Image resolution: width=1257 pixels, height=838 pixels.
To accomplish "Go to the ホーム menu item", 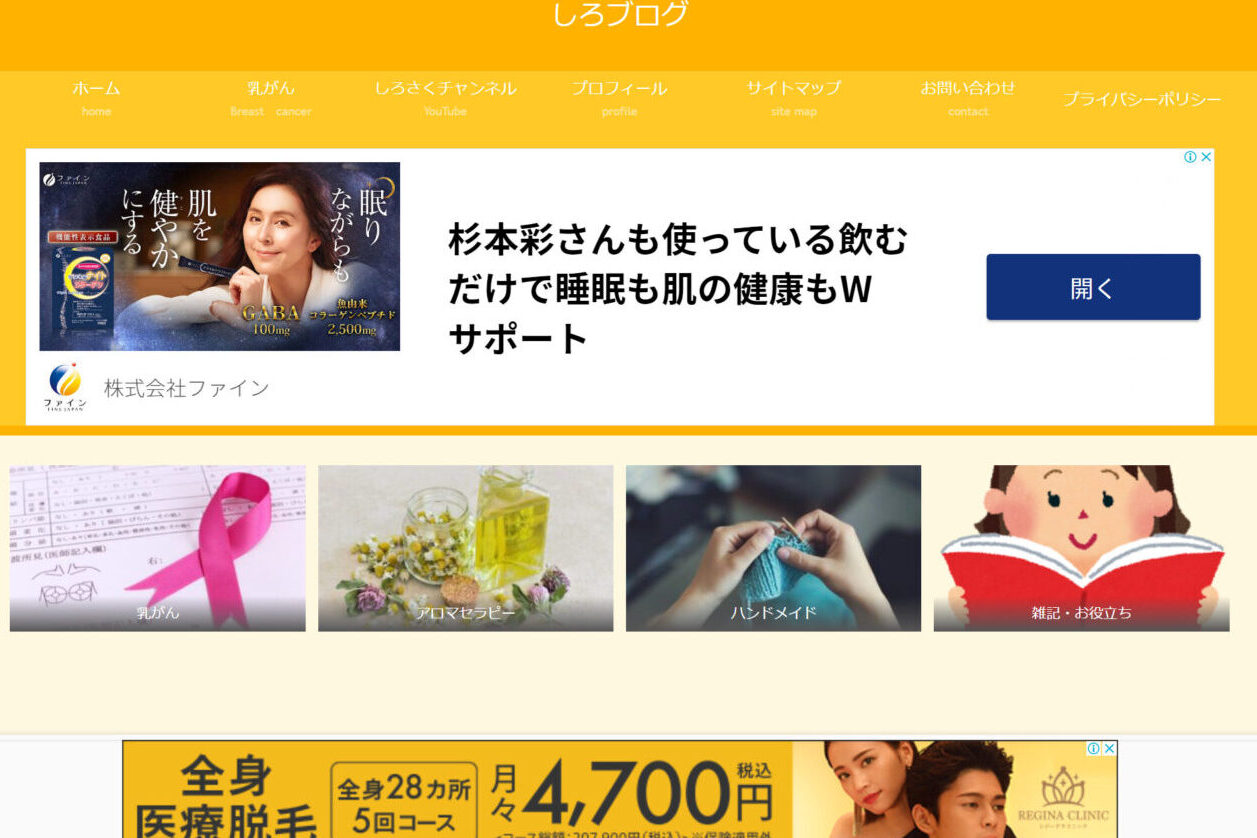I will tap(96, 97).
